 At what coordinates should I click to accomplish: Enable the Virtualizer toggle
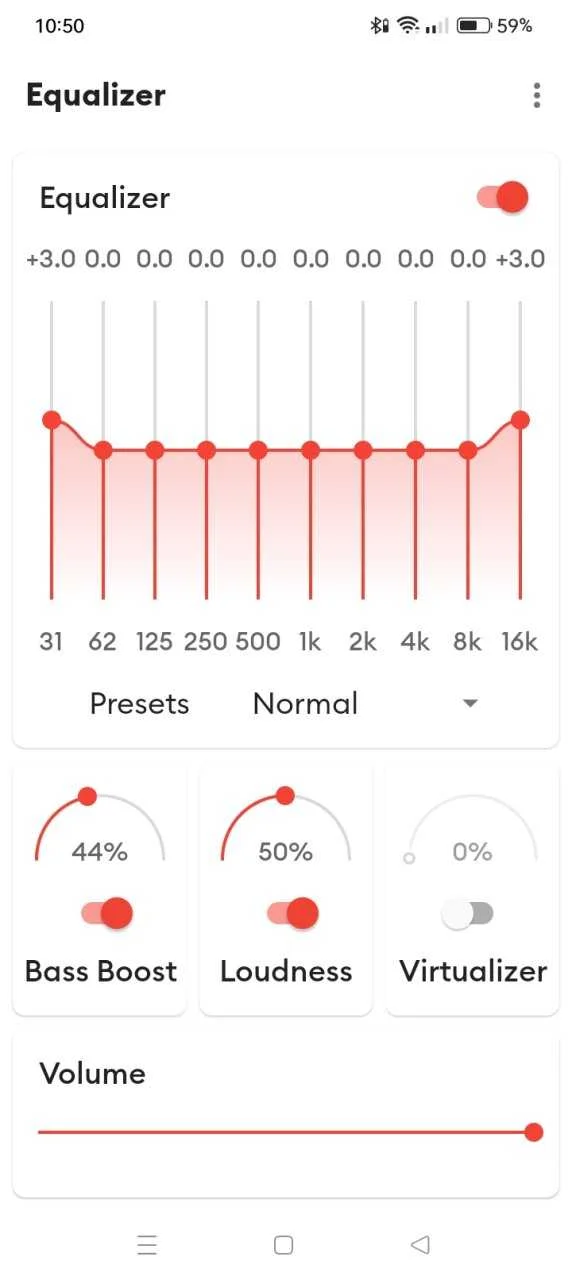[x=468, y=913]
